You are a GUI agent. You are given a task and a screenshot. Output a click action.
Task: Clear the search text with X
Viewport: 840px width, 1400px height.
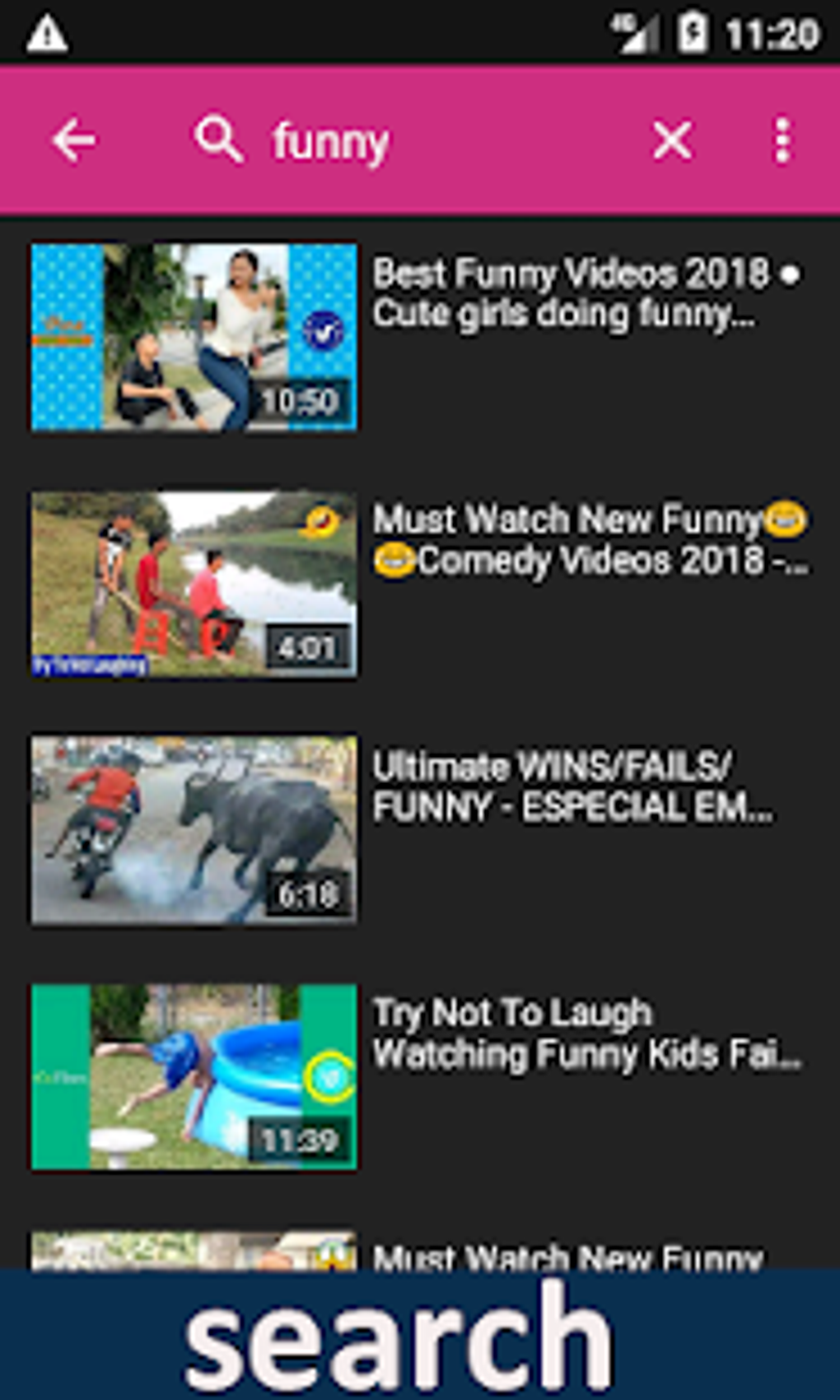coord(672,141)
